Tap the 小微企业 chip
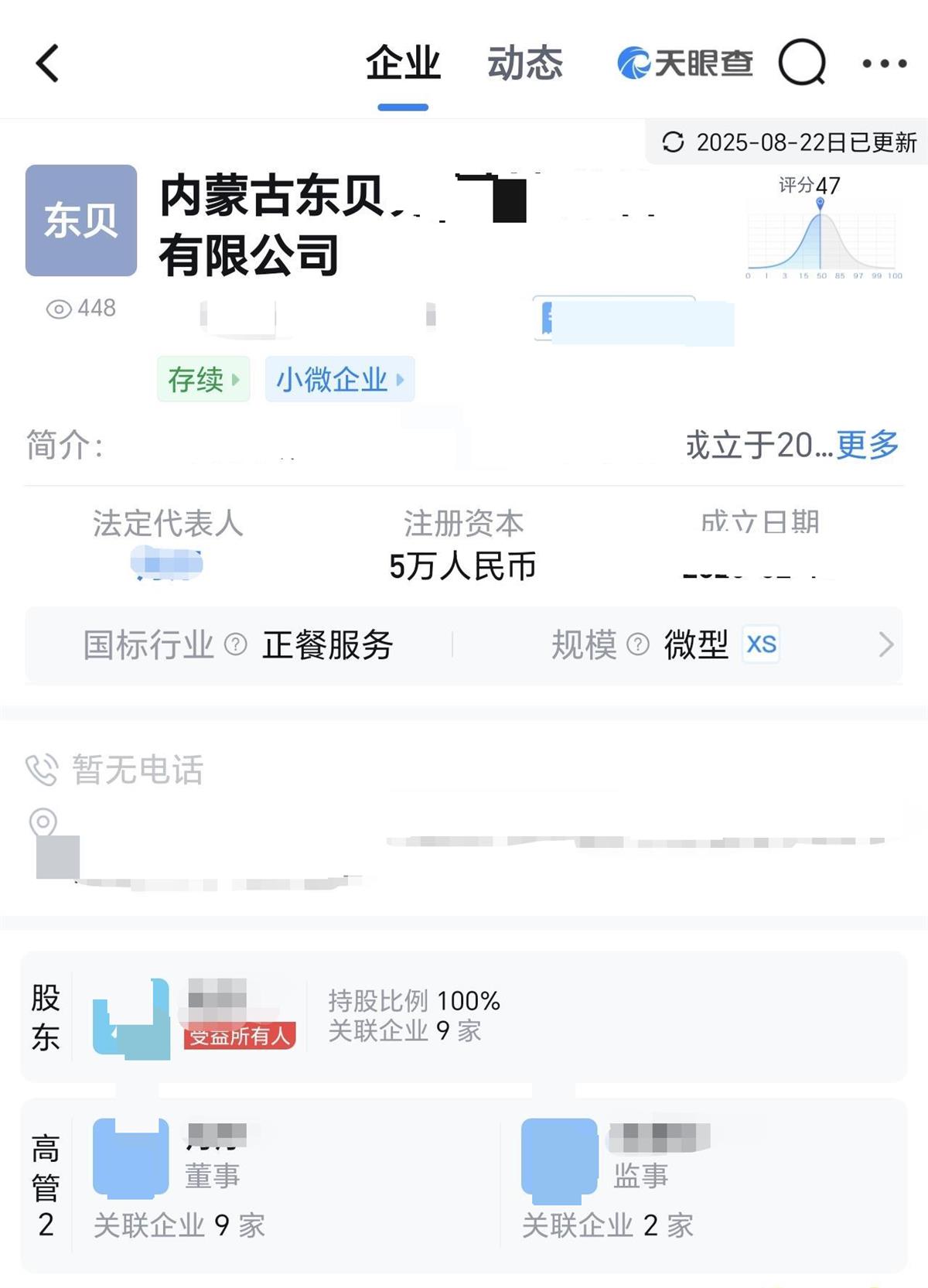 (x=339, y=379)
